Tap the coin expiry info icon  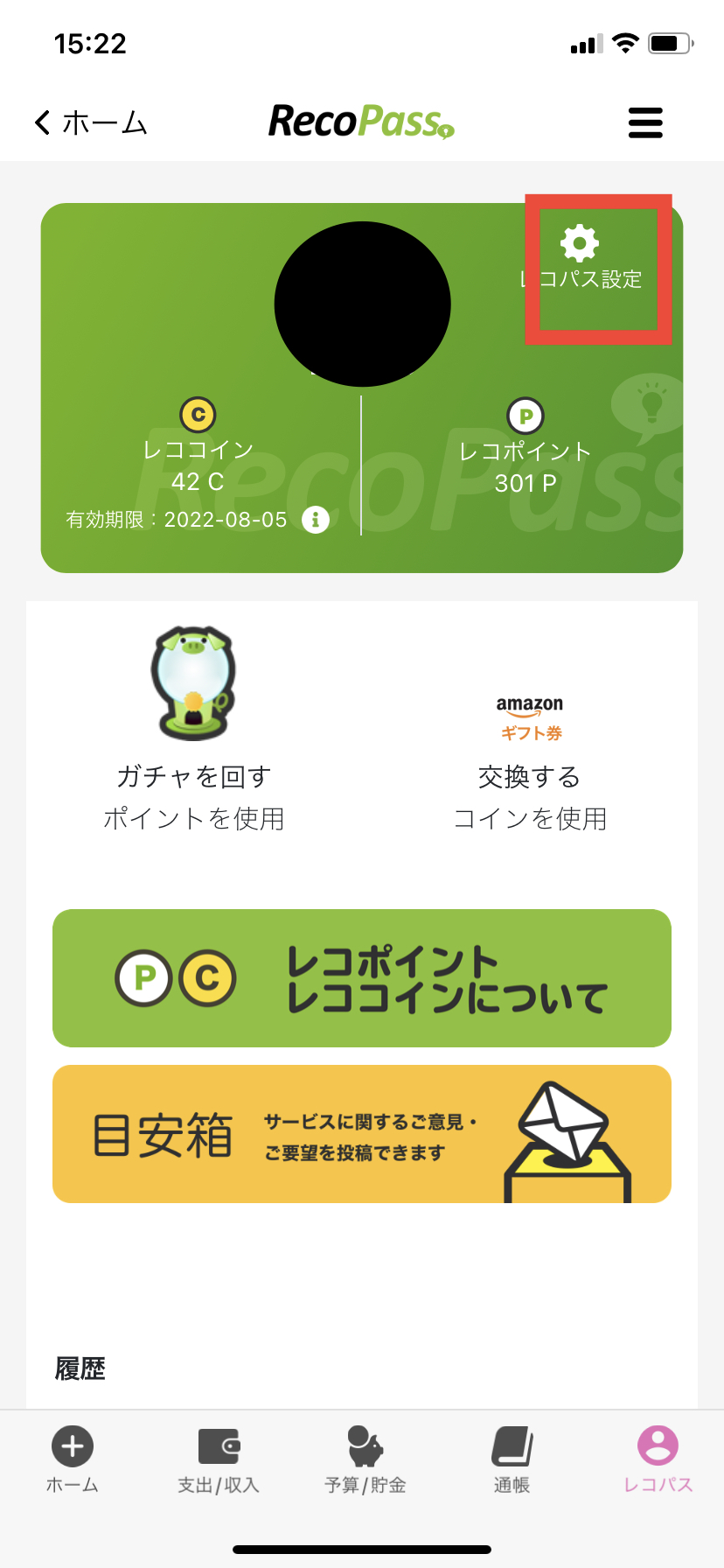316,520
